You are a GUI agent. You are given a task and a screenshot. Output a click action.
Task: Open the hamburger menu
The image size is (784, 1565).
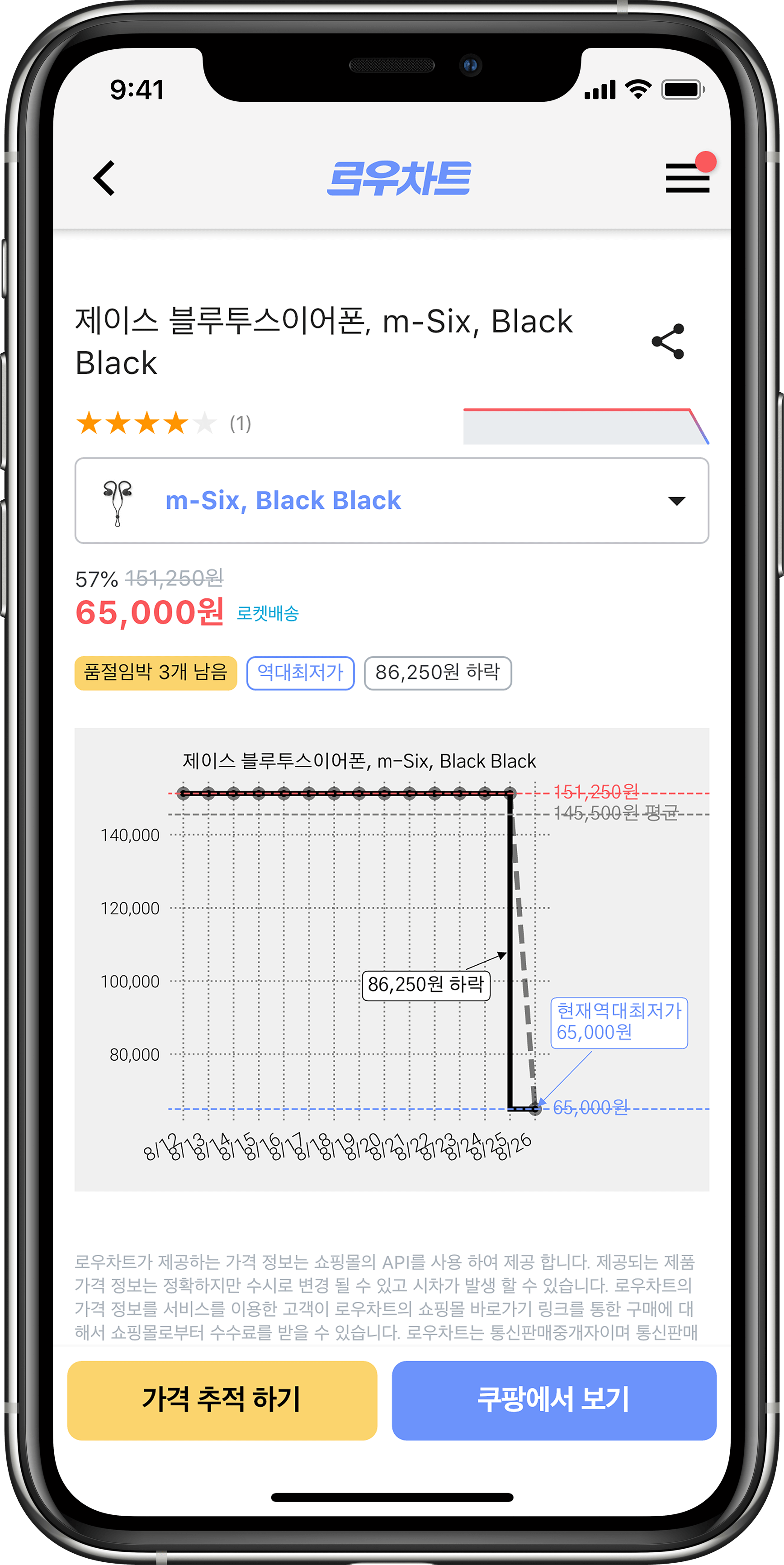pyautogui.click(x=687, y=178)
